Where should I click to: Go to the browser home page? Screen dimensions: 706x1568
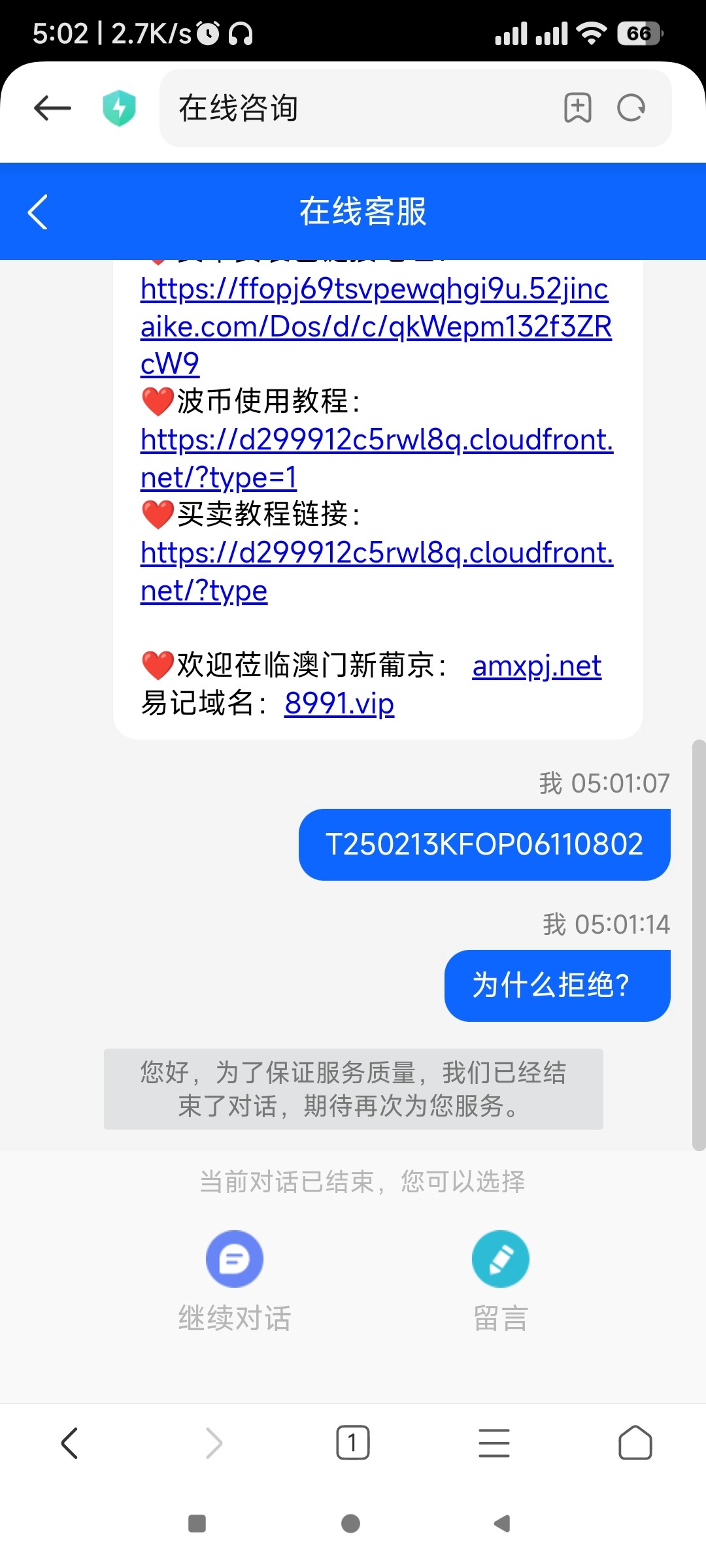[635, 1443]
